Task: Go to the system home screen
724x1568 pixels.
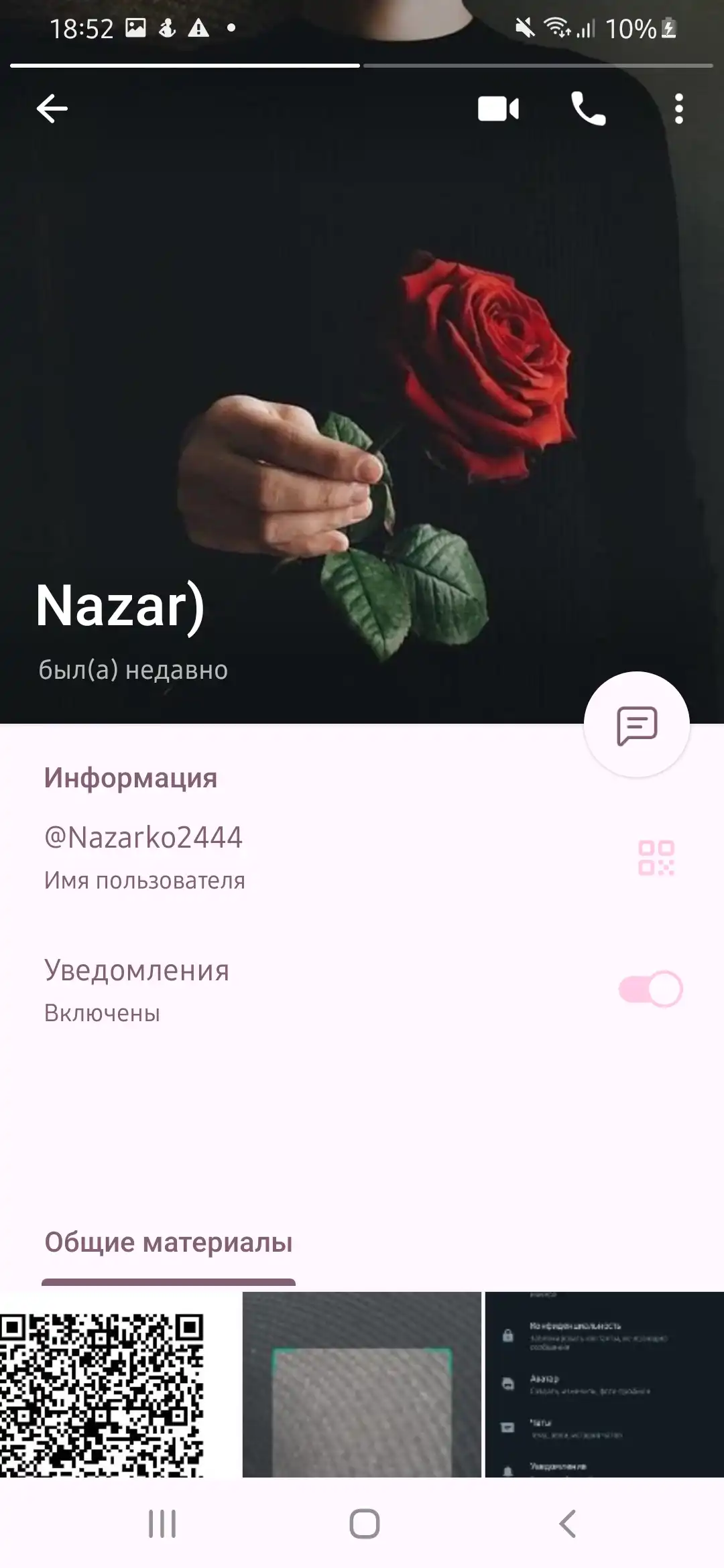Action: click(364, 1524)
